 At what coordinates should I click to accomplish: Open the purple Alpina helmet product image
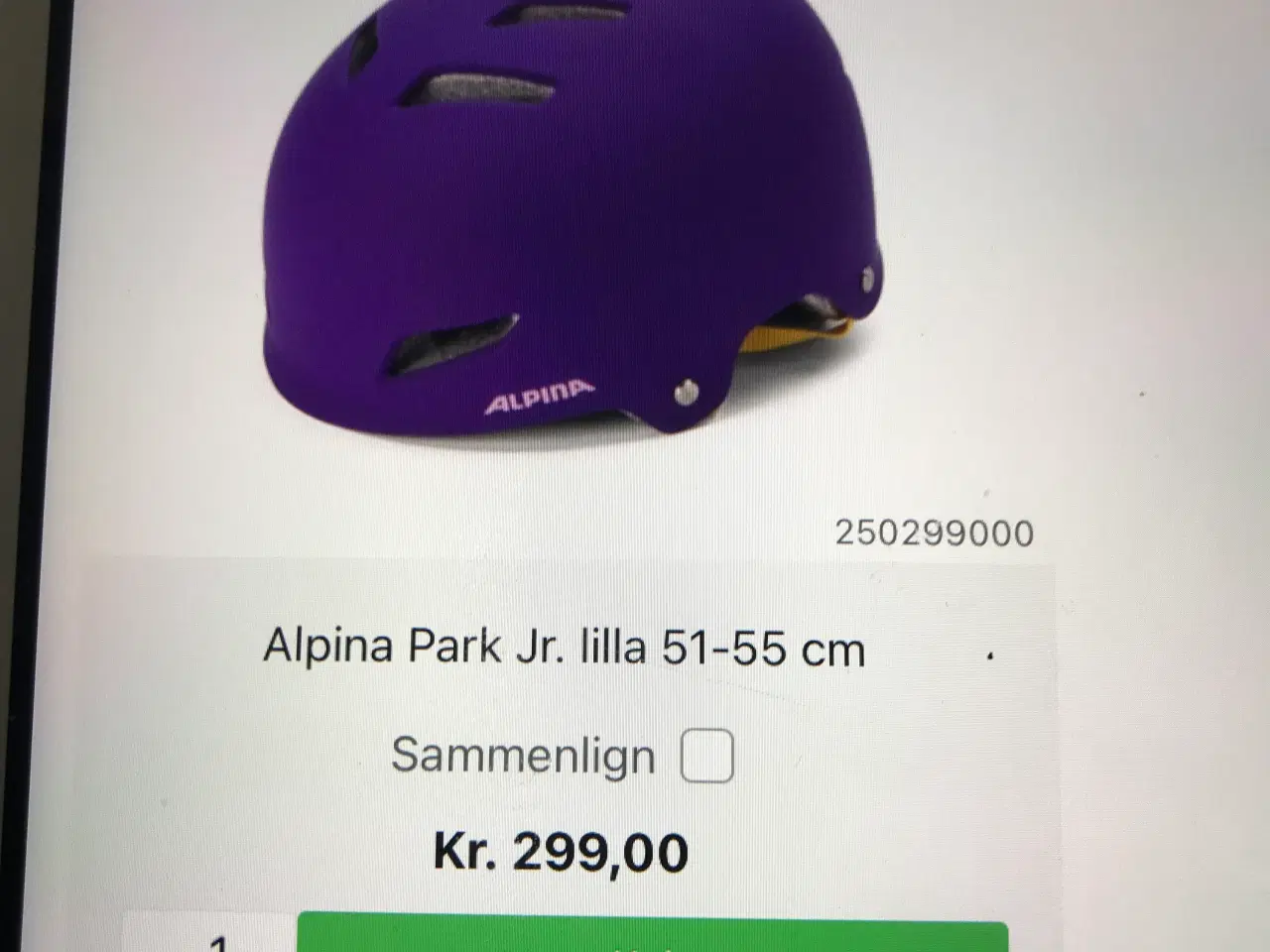pos(575,218)
